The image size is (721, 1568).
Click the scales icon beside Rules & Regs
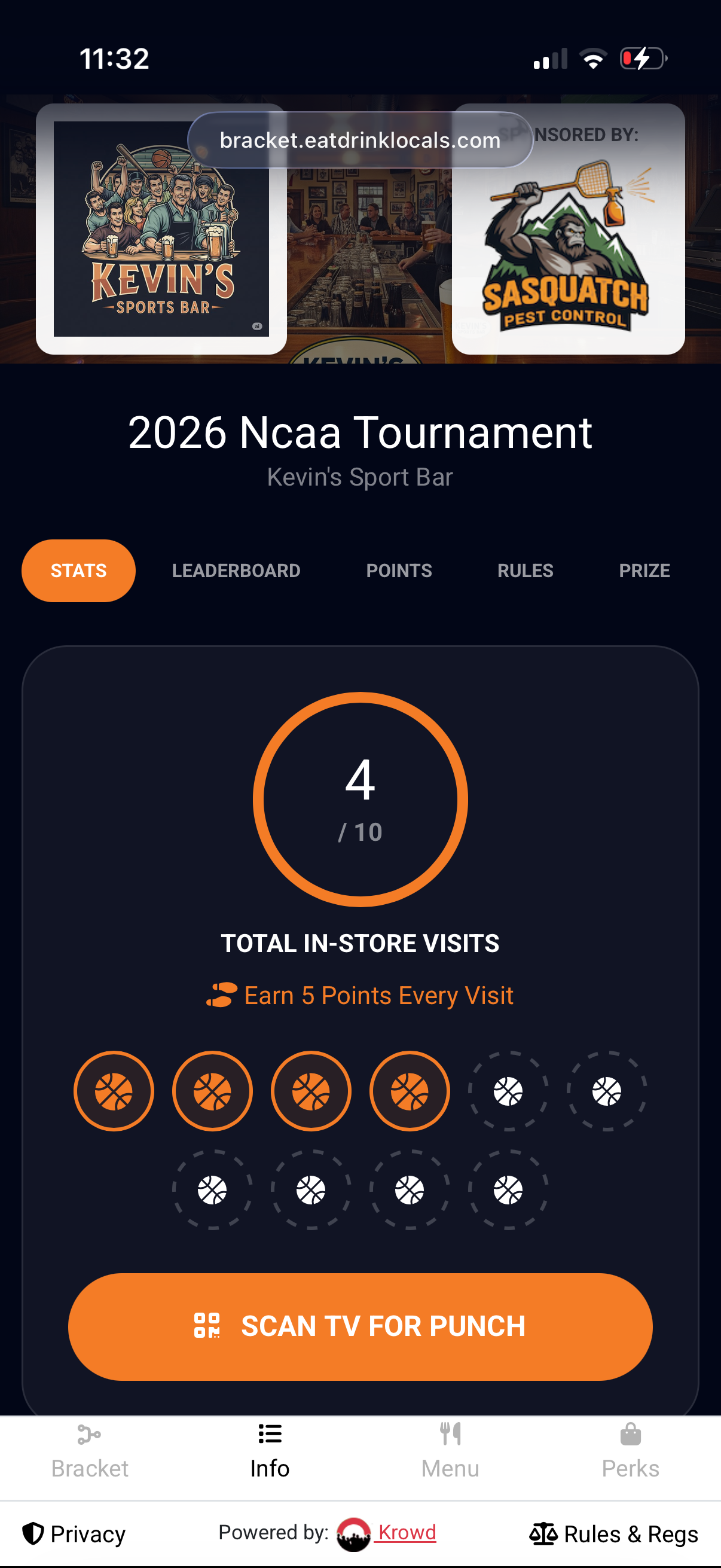point(543,1534)
